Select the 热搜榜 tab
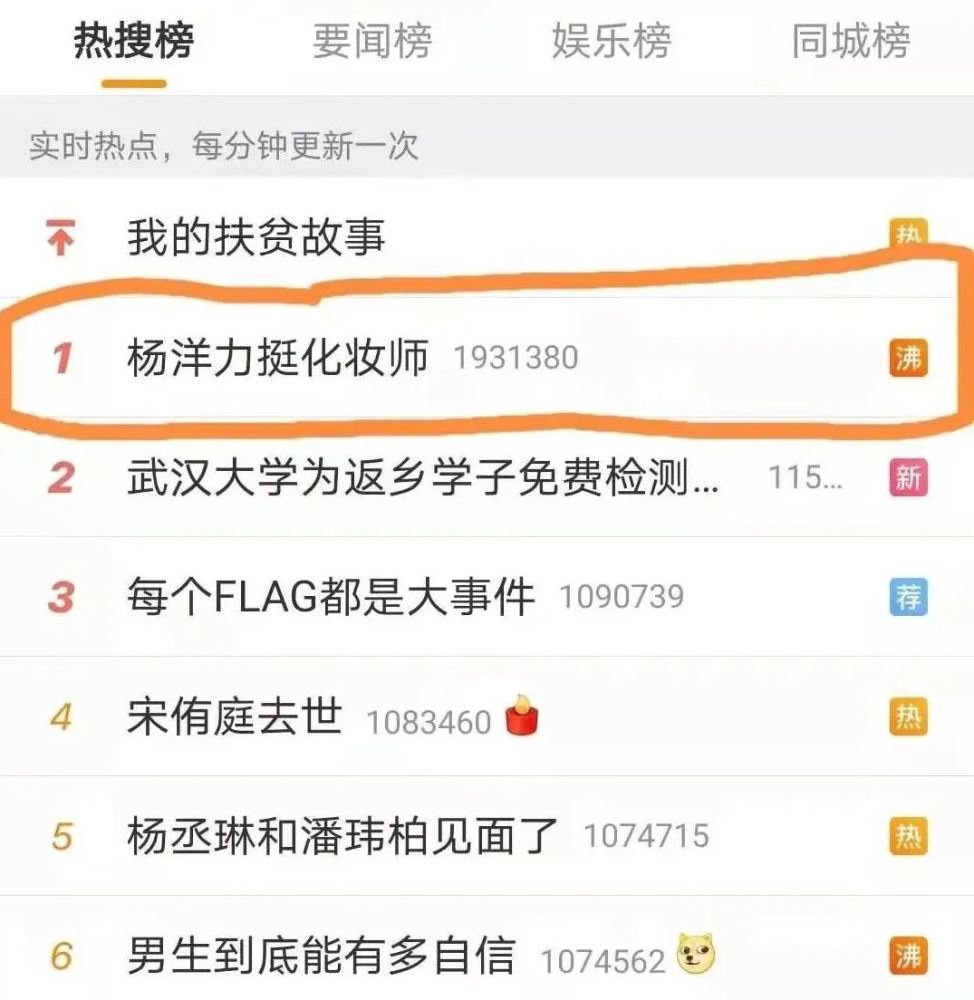Screen dimensions: 974x1000 click(134, 42)
